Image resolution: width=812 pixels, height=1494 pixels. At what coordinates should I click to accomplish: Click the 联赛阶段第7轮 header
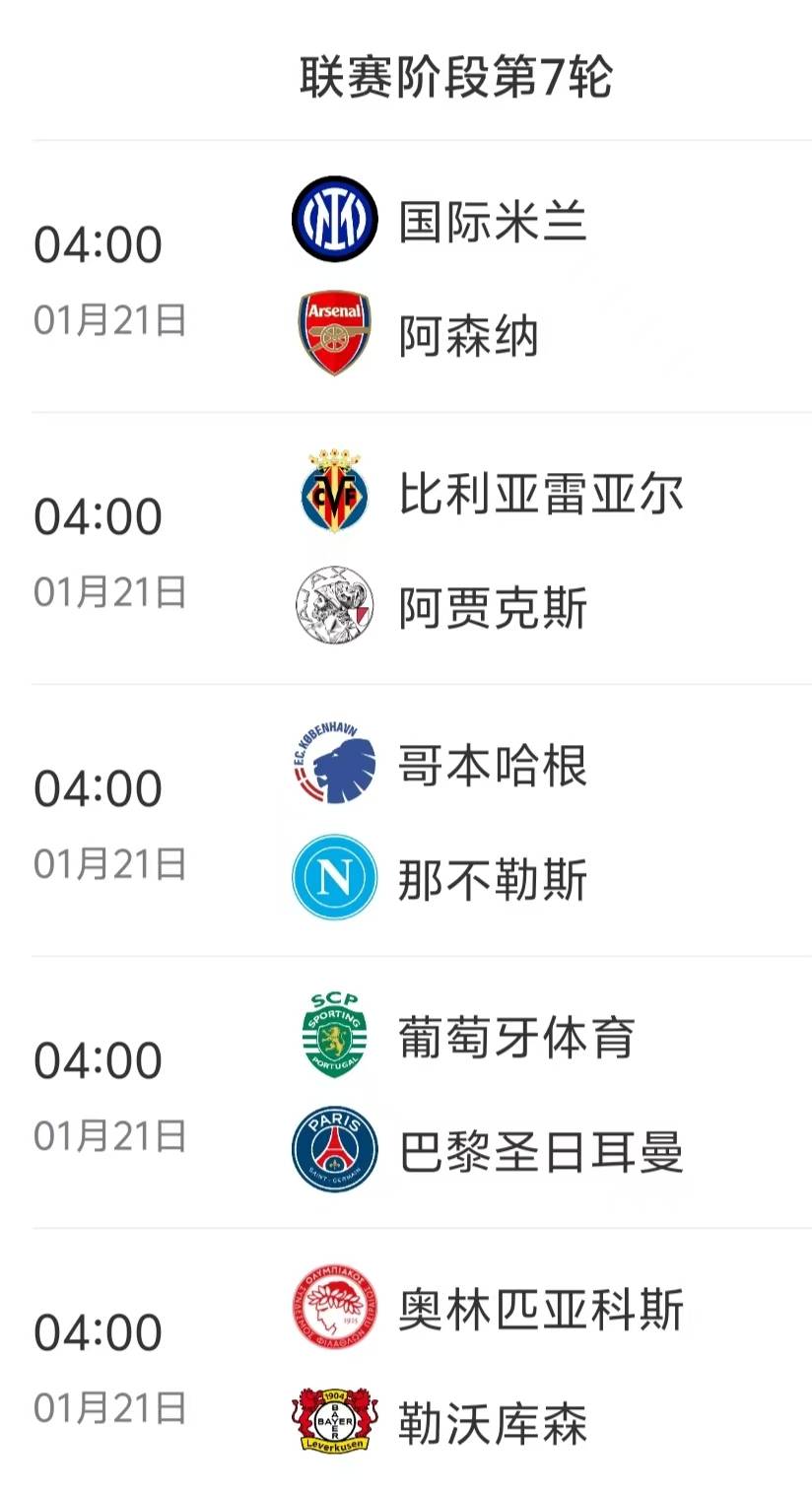[x=406, y=78]
